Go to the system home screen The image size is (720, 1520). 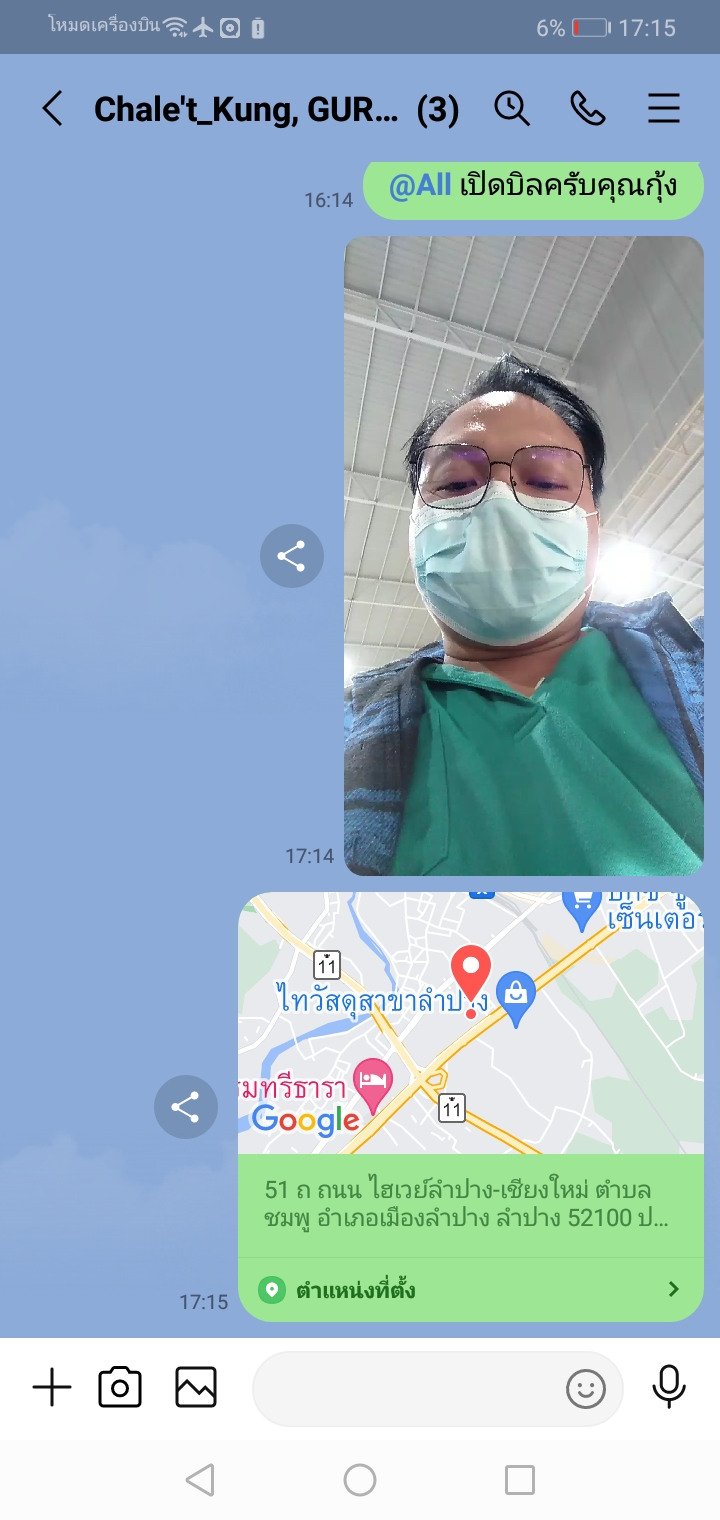click(x=360, y=1480)
